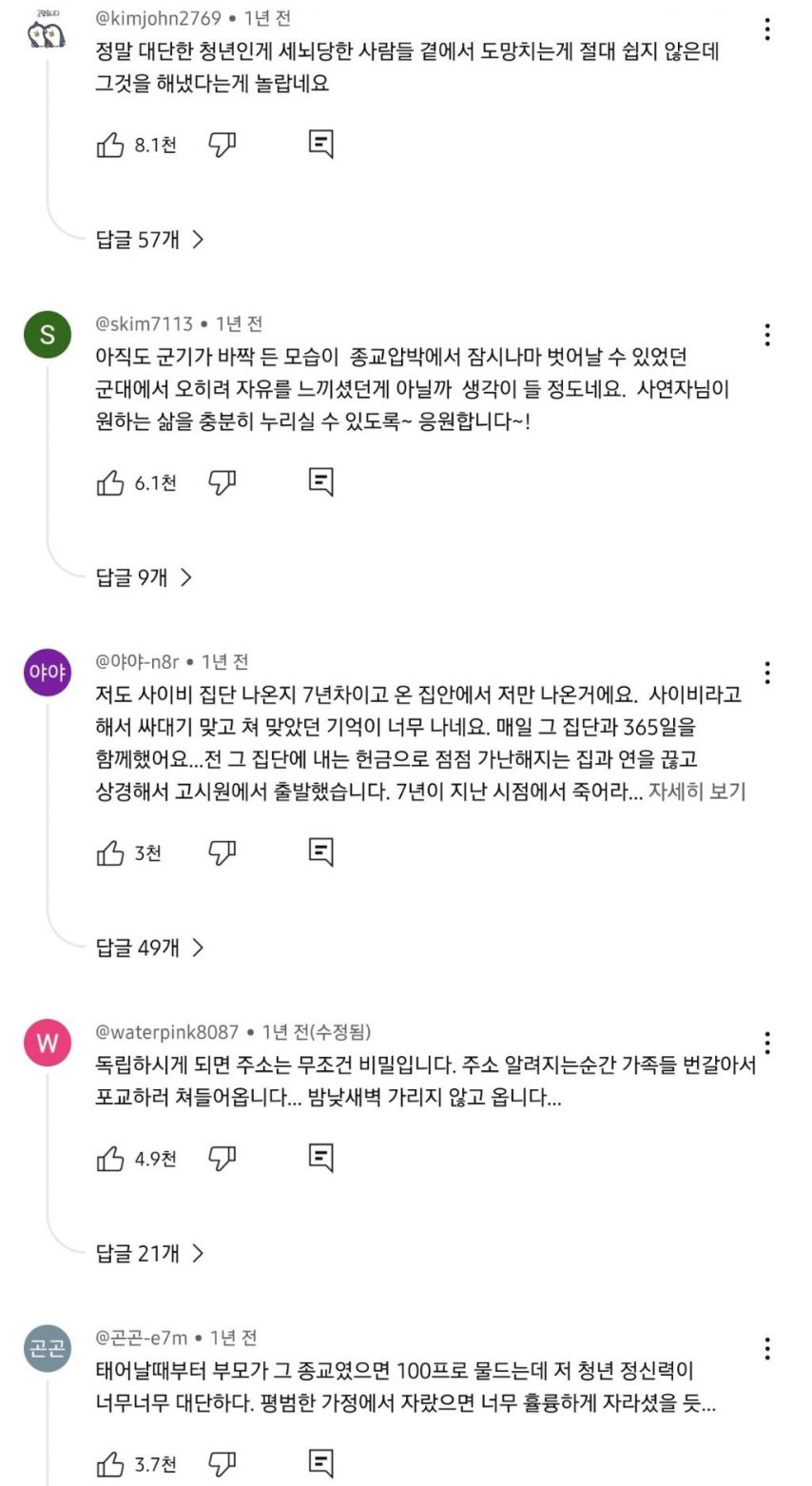Dislike the comment by @kimjohn2769
The width and height of the screenshot is (812, 1486).
[x=222, y=145]
